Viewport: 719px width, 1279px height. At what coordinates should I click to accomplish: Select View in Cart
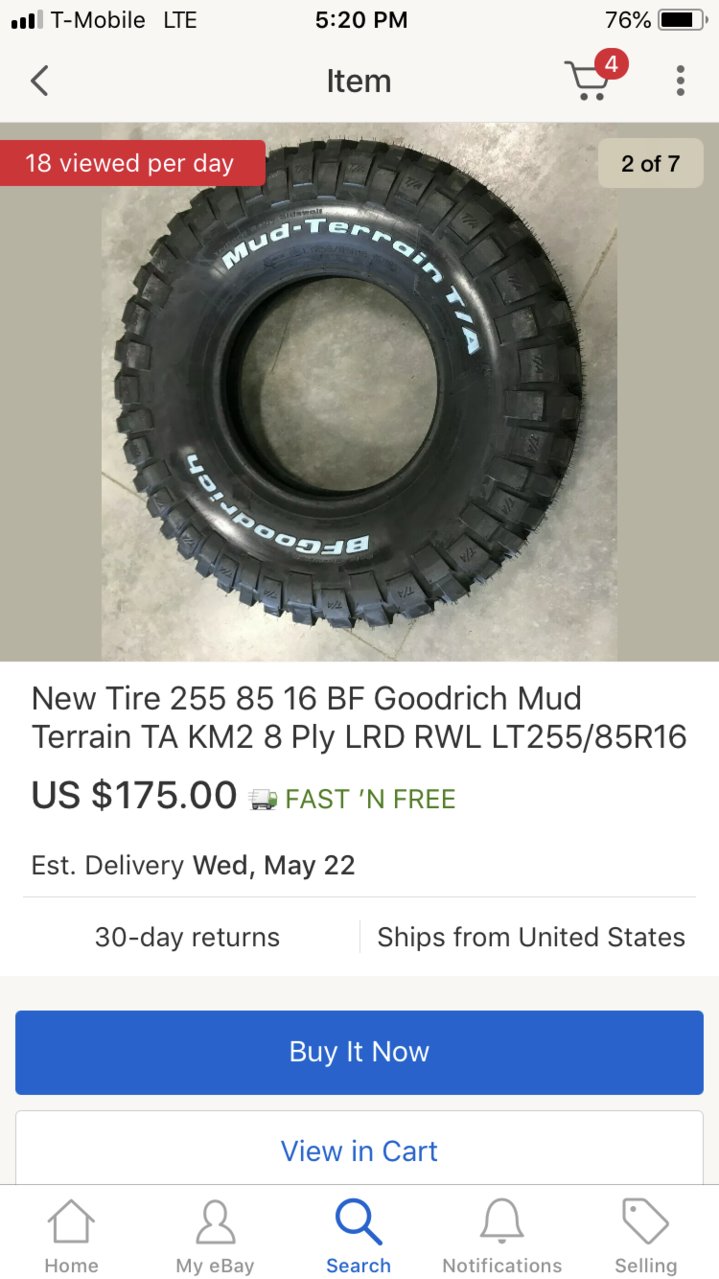click(x=359, y=1151)
